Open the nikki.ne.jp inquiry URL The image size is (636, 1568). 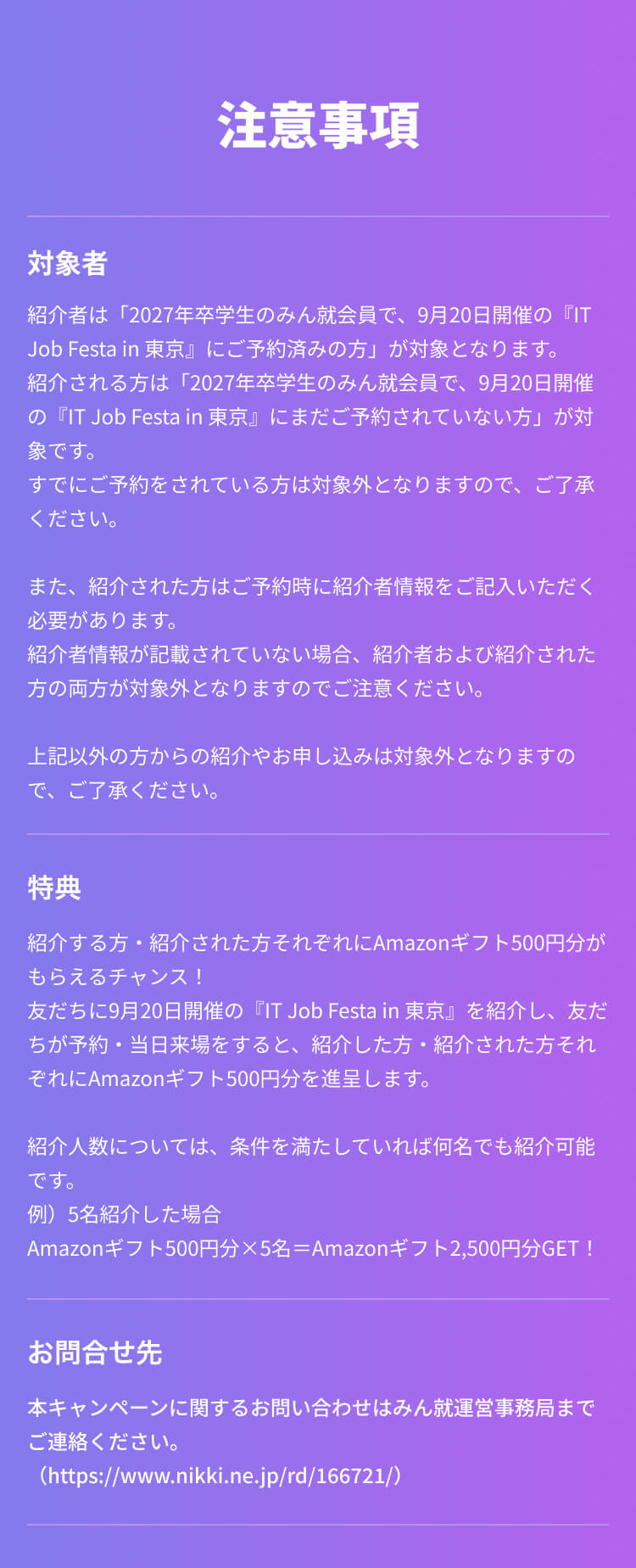(220, 1476)
